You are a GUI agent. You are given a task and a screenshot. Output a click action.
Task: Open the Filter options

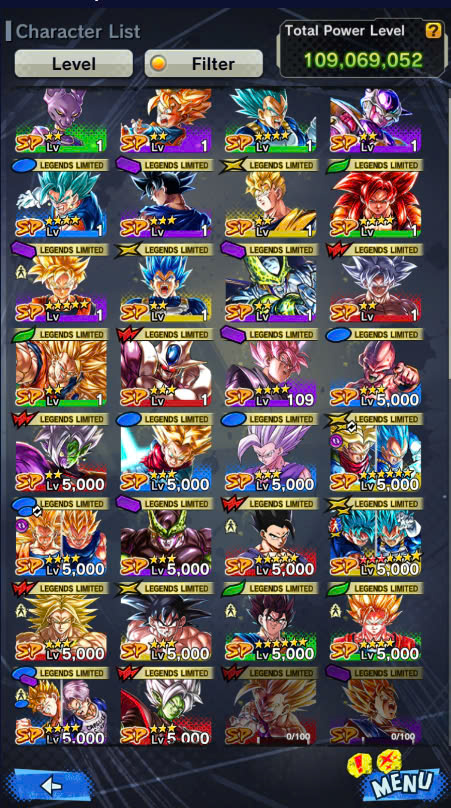pyautogui.click(x=204, y=63)
